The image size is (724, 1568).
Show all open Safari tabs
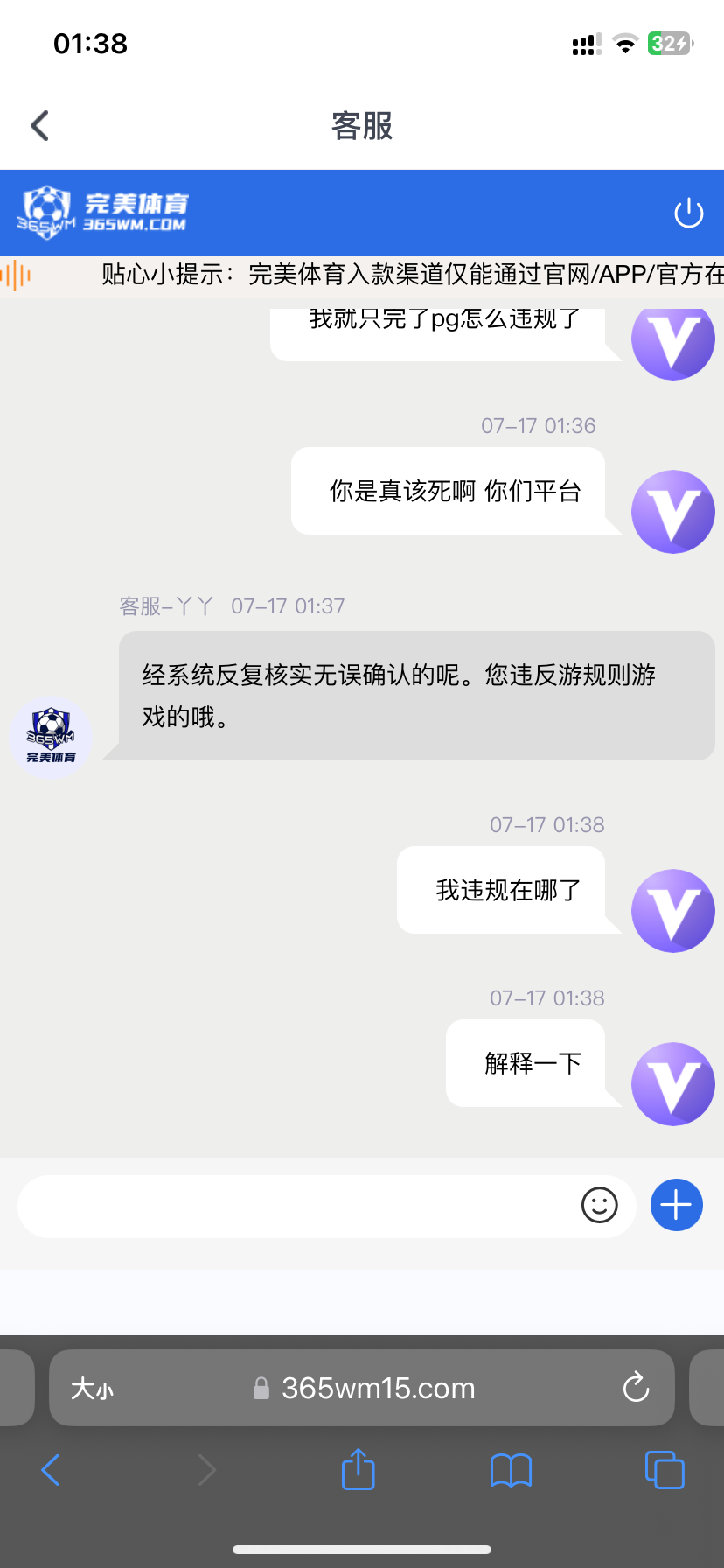point(664,1470)
